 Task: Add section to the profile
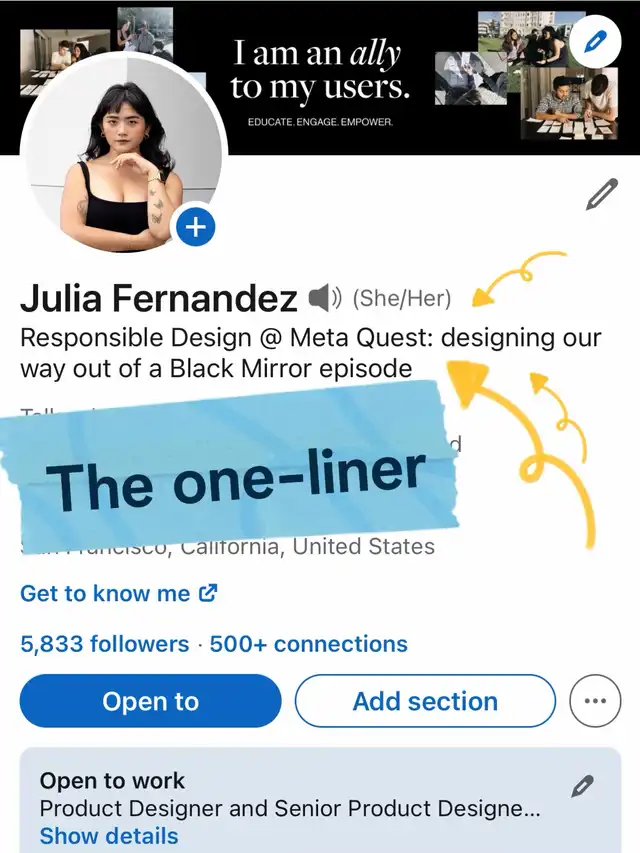(425, 701)
